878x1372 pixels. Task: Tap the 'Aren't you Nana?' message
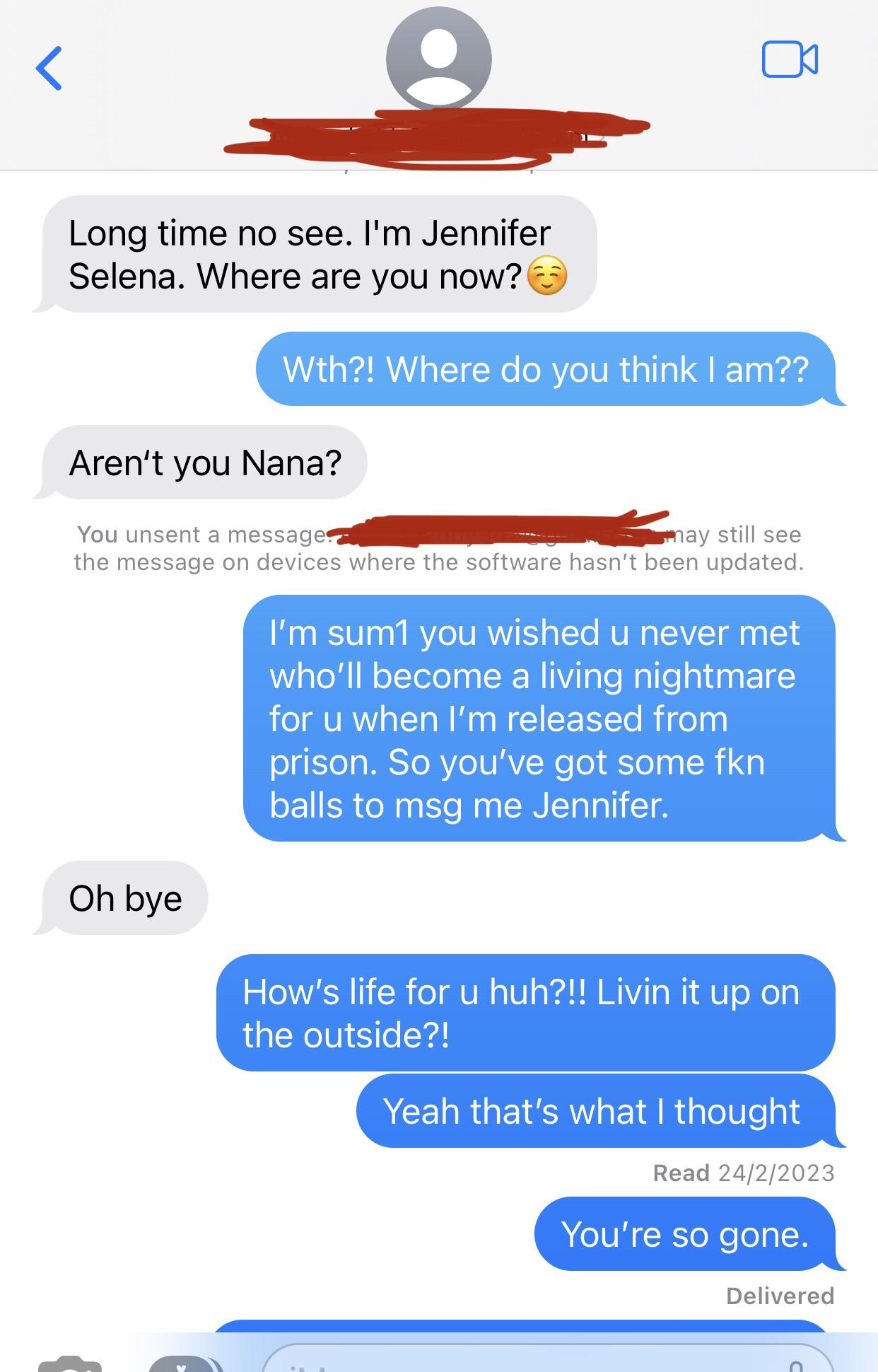(205, 461)
